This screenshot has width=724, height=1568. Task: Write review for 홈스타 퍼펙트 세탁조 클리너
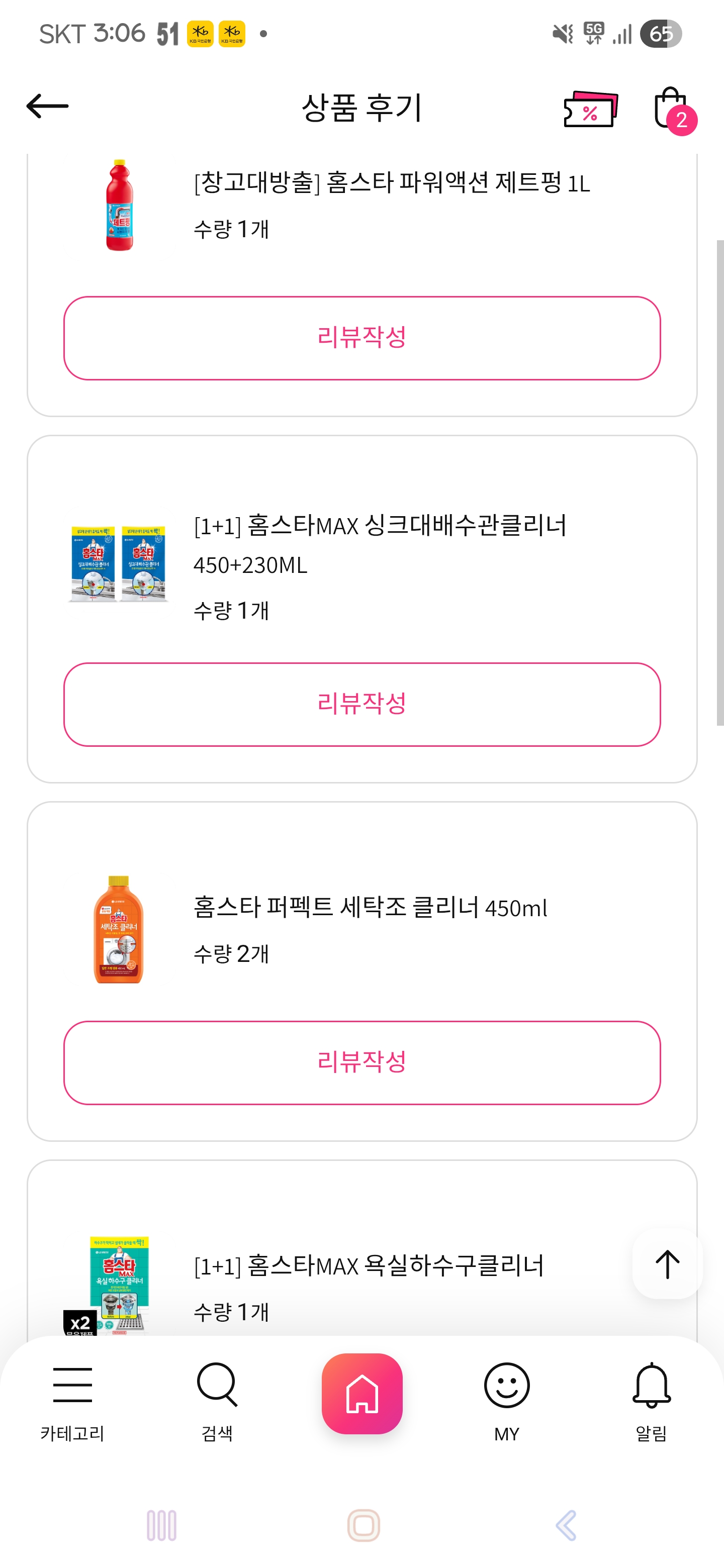[361, 1062]
